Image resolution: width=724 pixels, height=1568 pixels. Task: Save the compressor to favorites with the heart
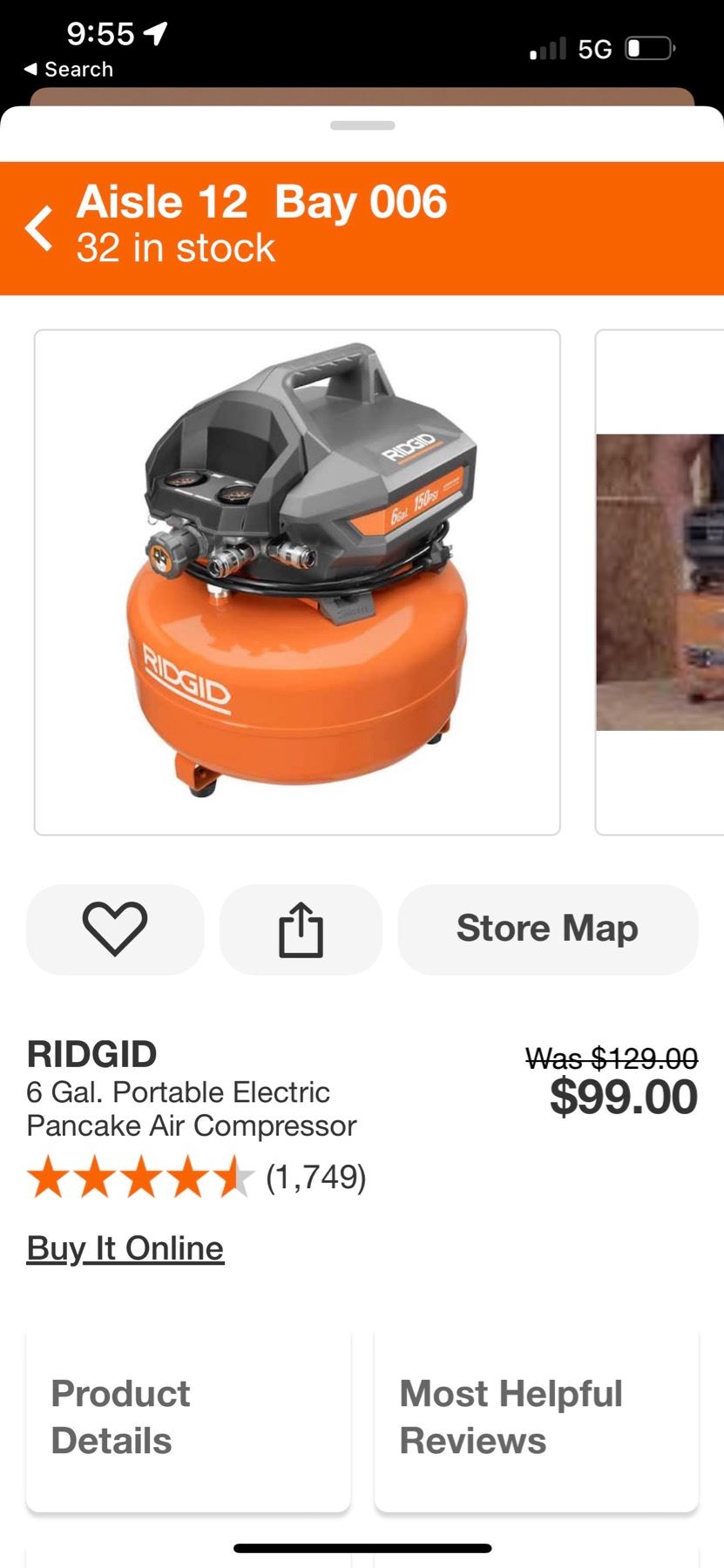[115, 929]
